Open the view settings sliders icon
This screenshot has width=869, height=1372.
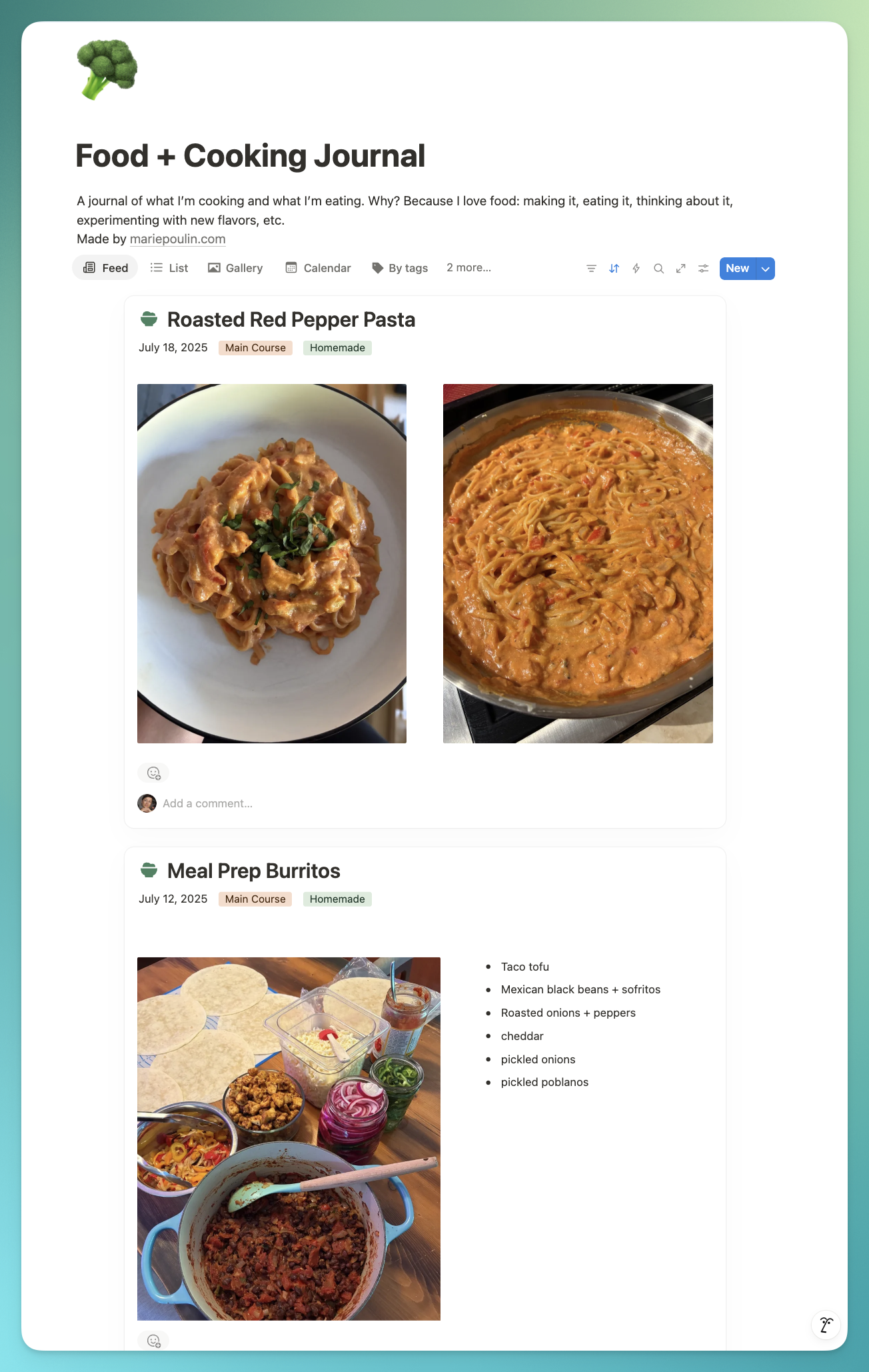click(703, 269)
